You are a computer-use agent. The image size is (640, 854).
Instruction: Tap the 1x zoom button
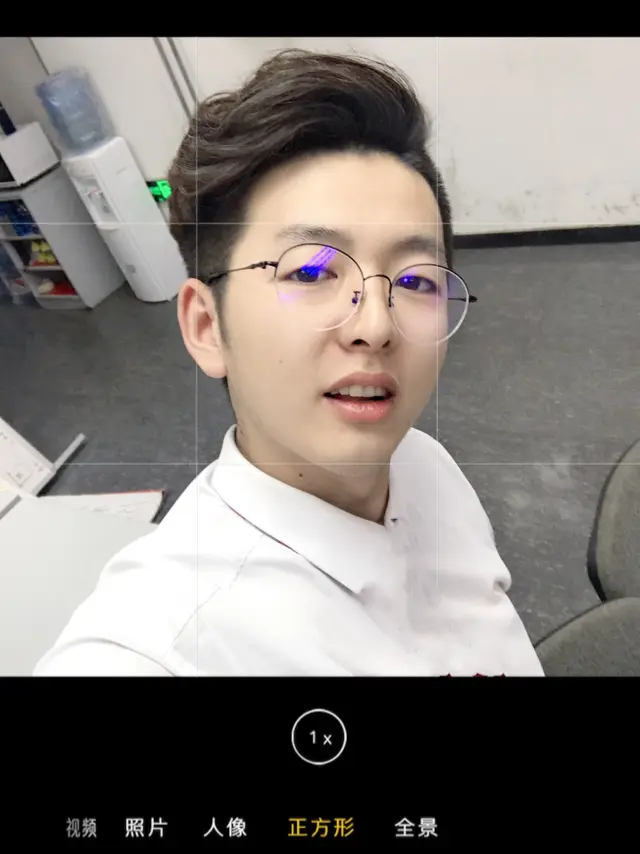[319, 738]
